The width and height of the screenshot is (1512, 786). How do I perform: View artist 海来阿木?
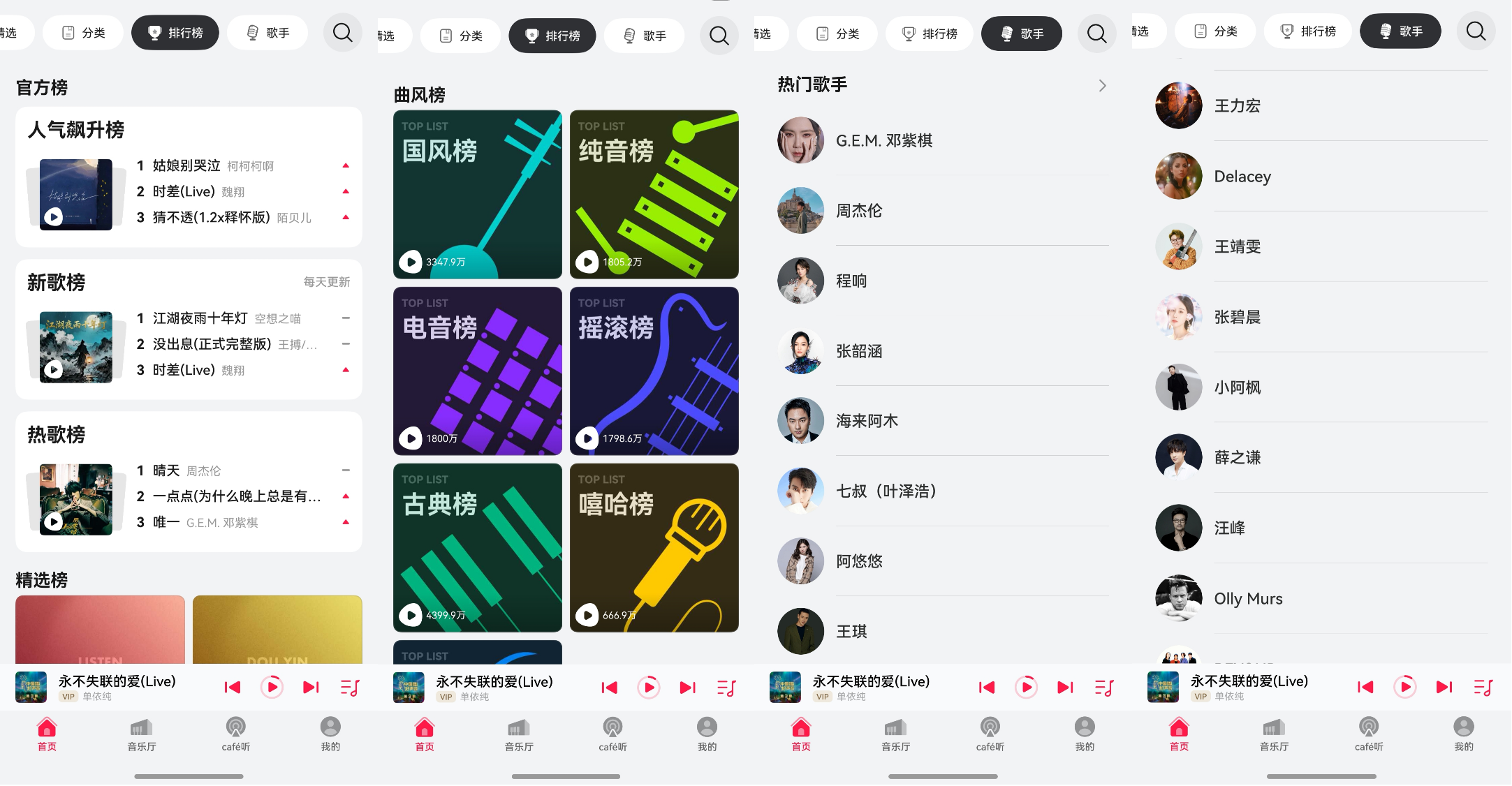pos(867,421)
